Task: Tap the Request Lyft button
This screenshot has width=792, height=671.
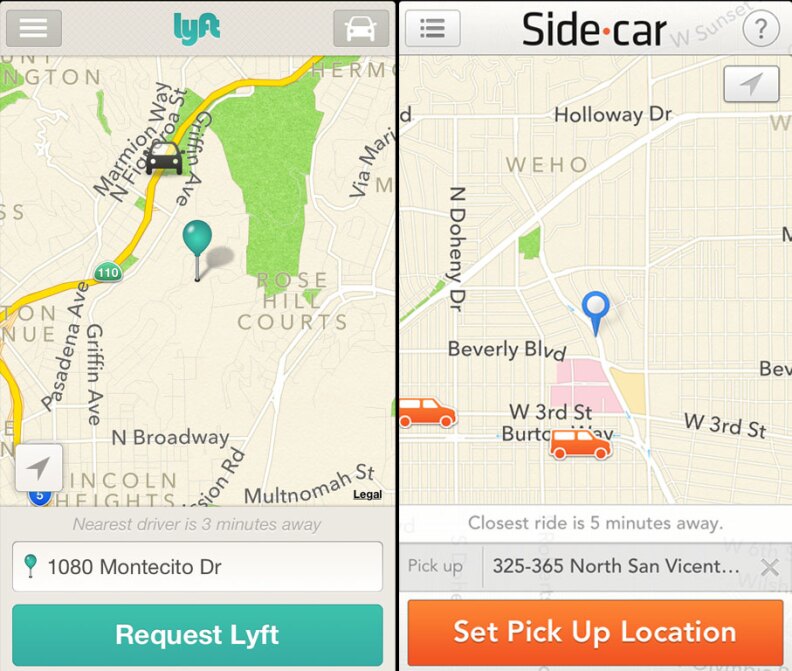Action: coord(197,634)
